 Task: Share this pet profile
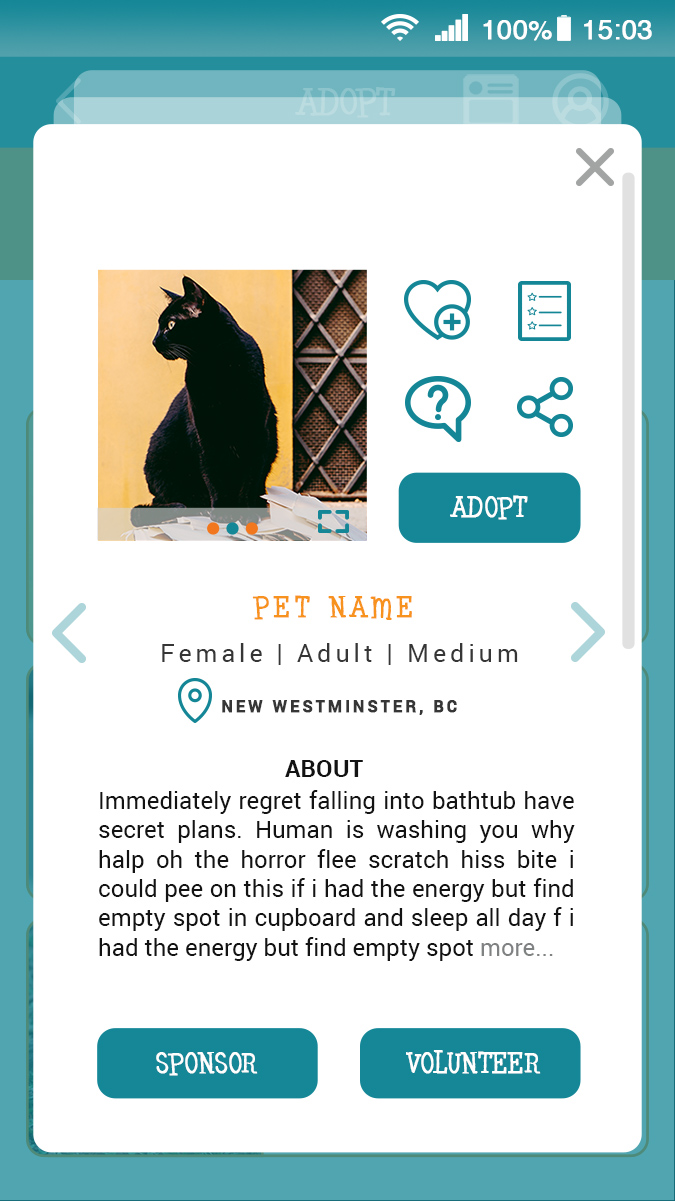pos(545,407)
